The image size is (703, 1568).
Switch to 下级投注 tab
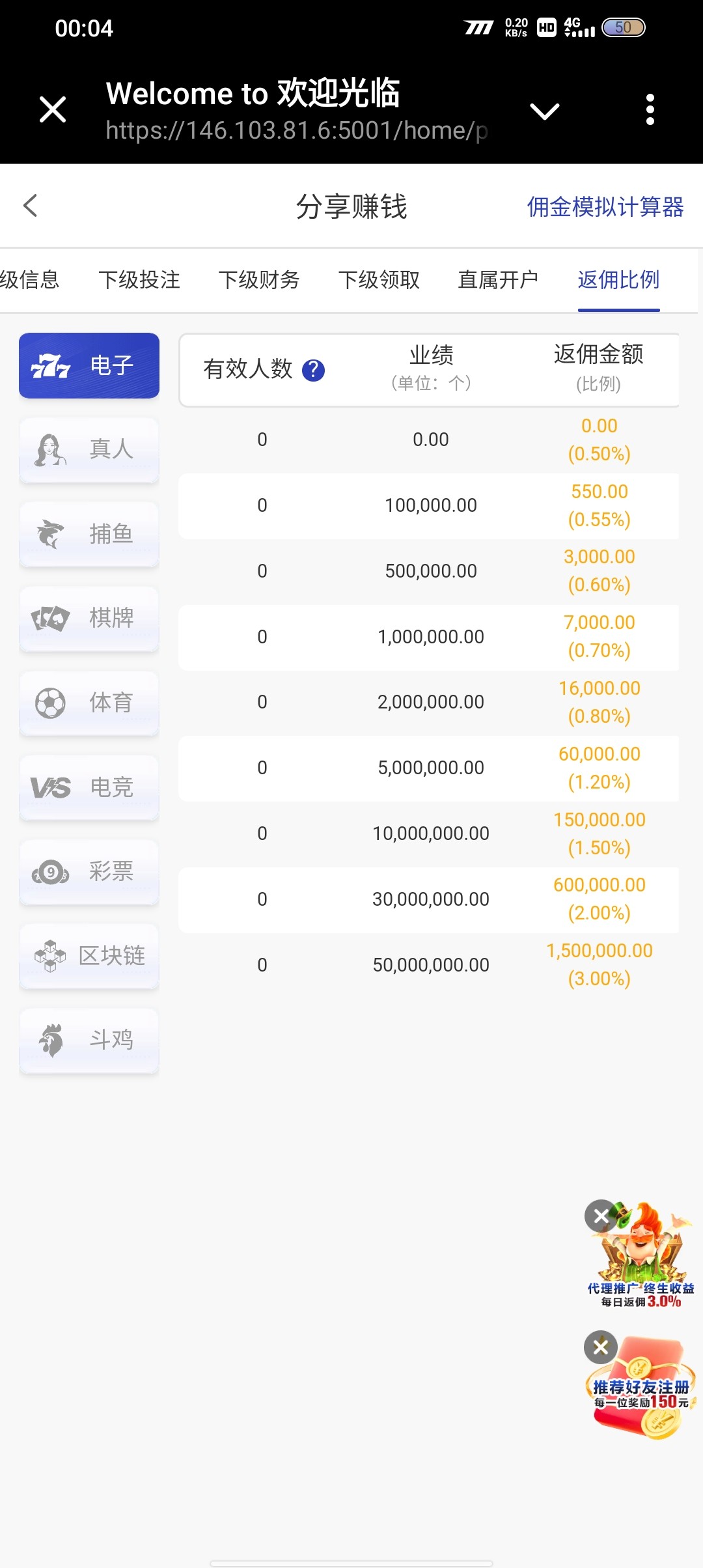139,280
